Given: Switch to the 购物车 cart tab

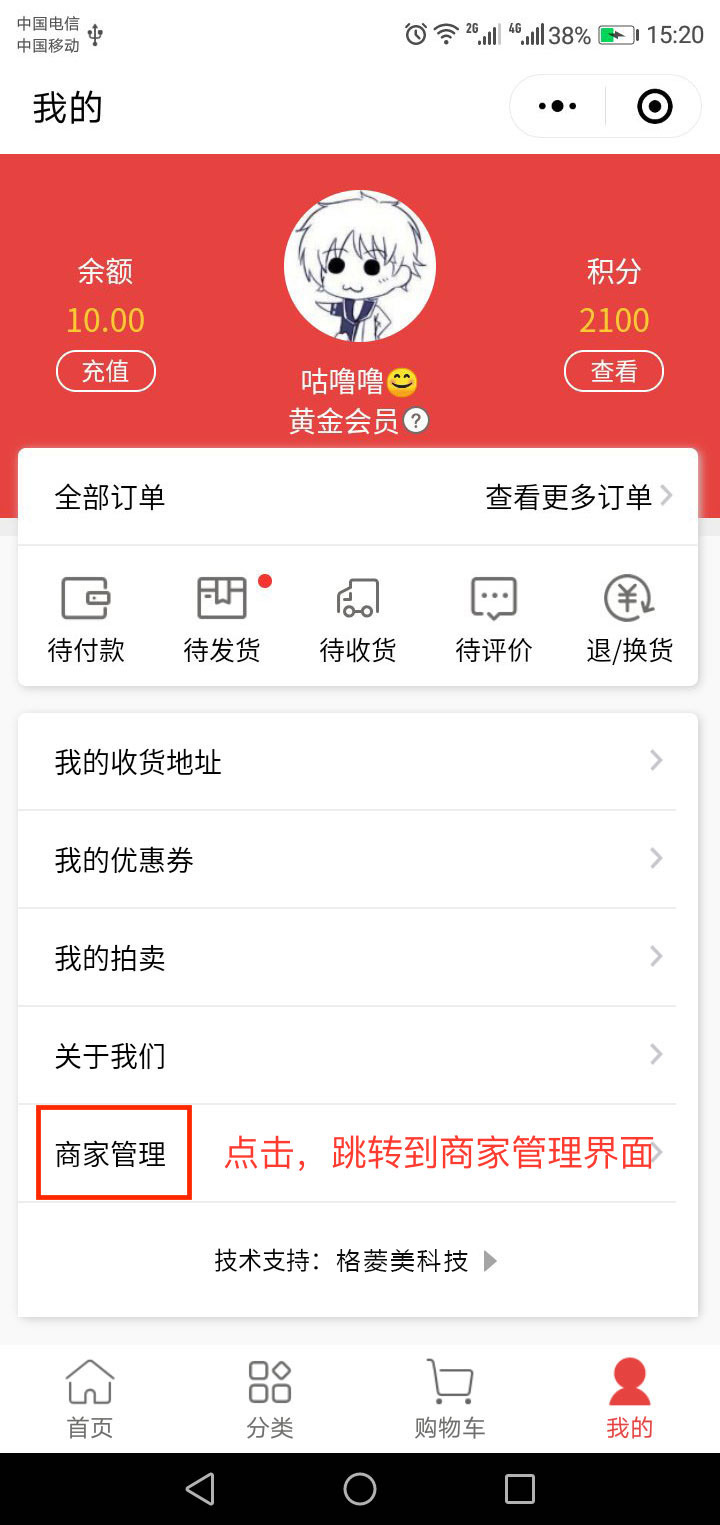Looking at the screenshot, I should [450, 1398].
